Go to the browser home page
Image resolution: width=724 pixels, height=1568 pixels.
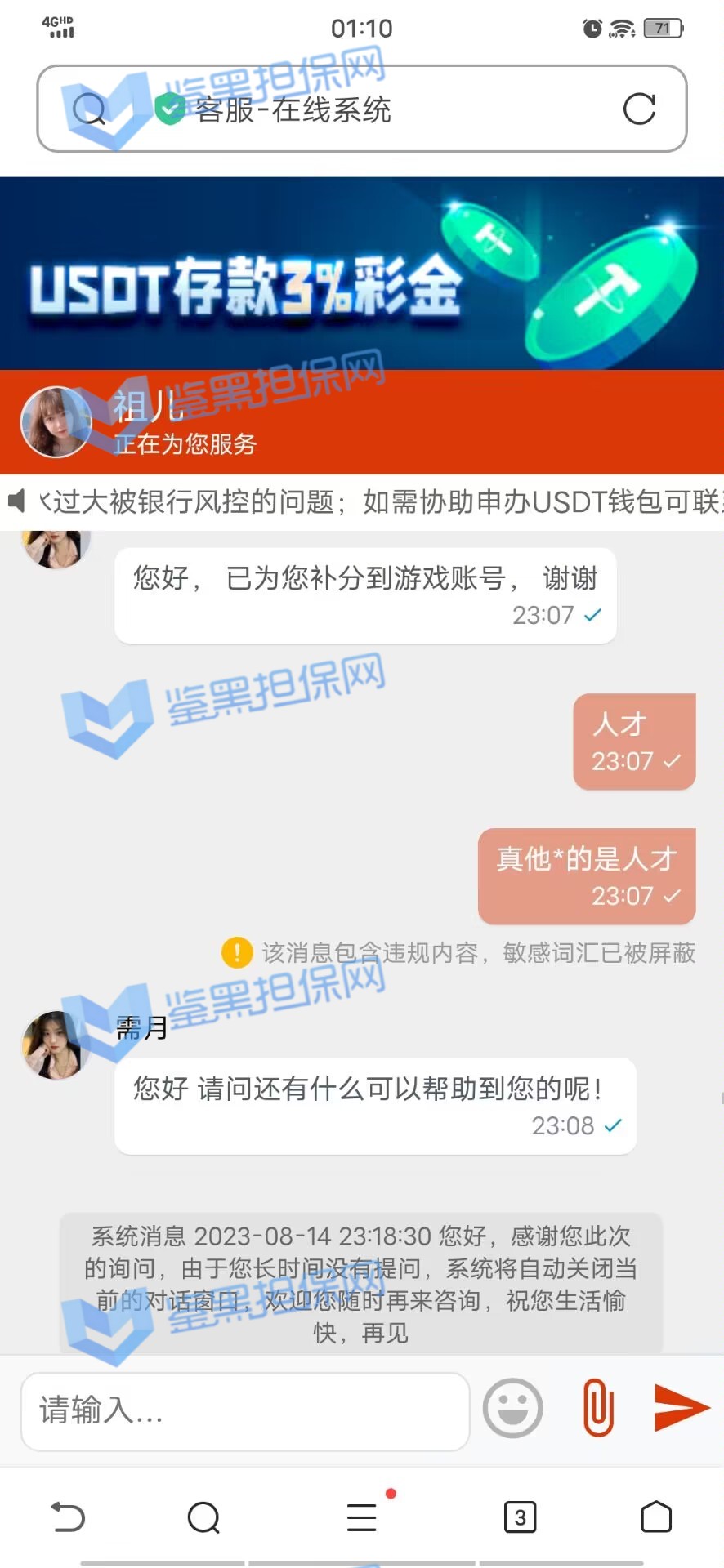pos(655,1517)
